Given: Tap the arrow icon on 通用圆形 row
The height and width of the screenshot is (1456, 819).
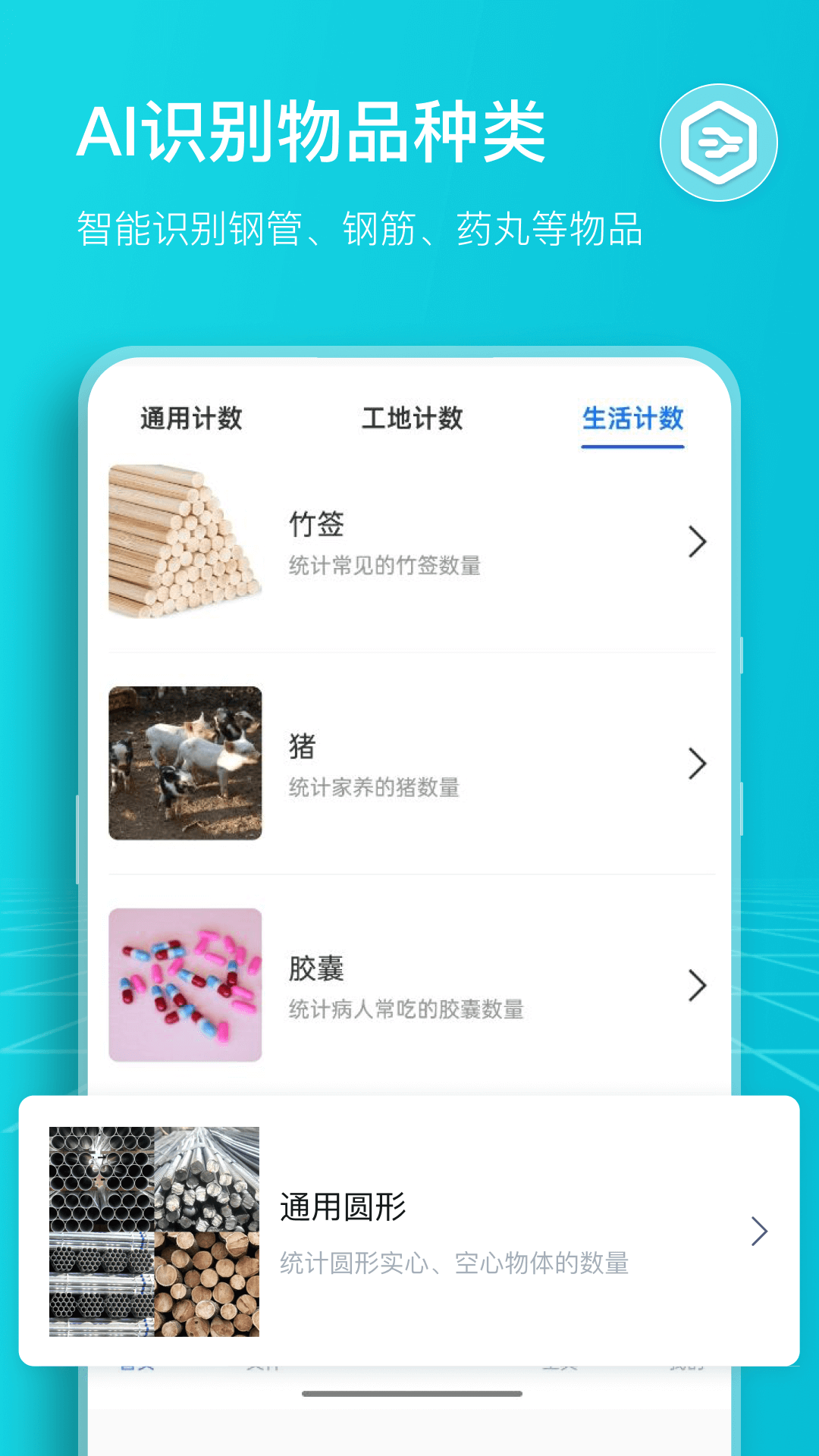Looking at the screenshot, I should pos(758,1232).
